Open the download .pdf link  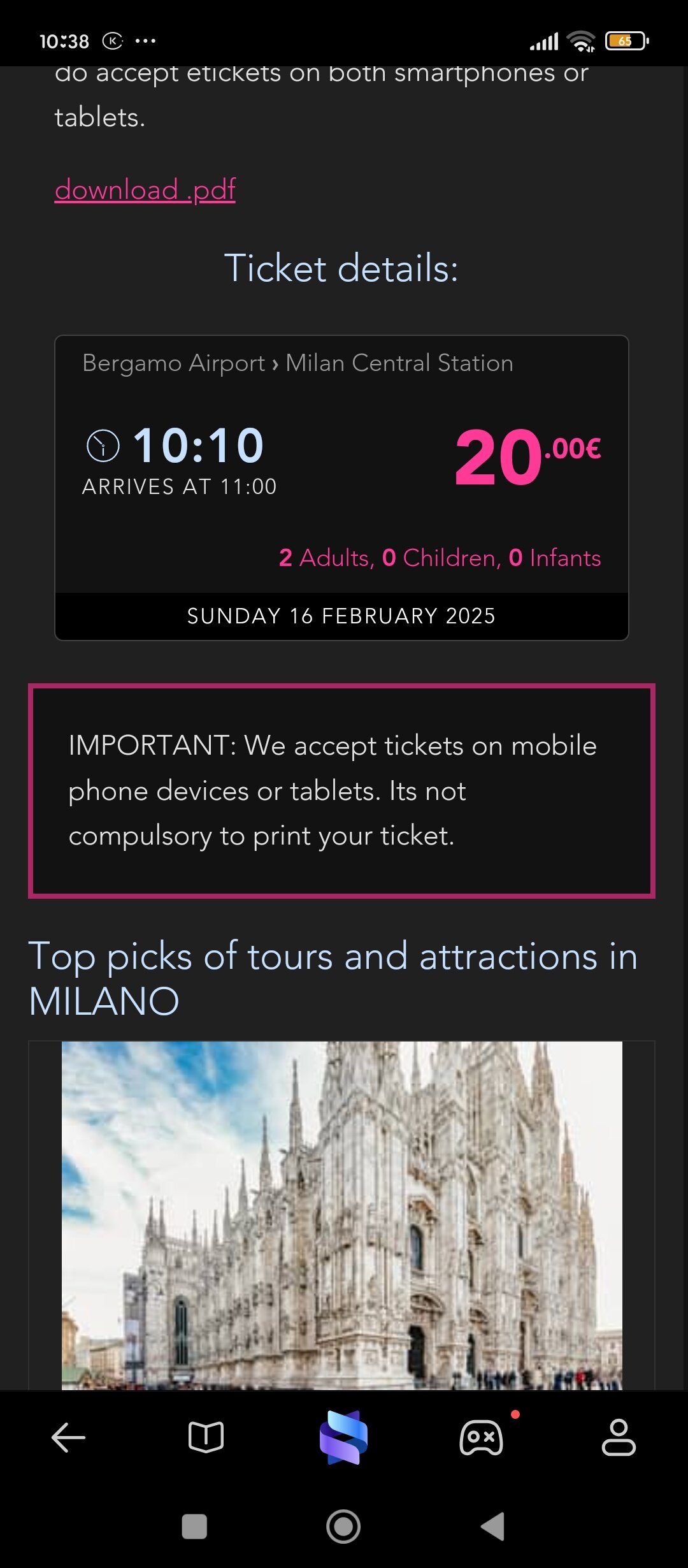tap(145, 190)
